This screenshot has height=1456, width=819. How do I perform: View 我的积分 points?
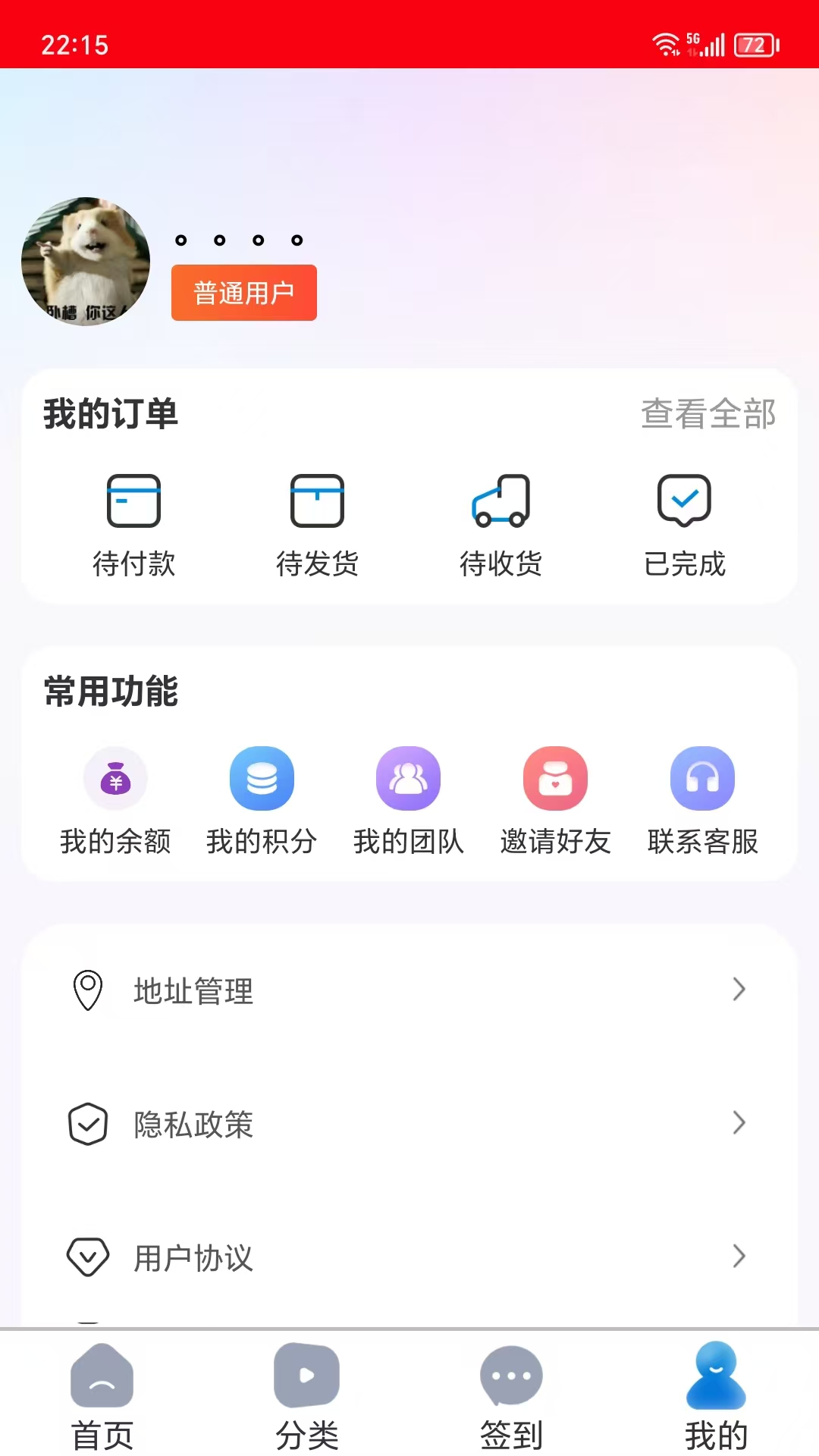click(262, 800)
